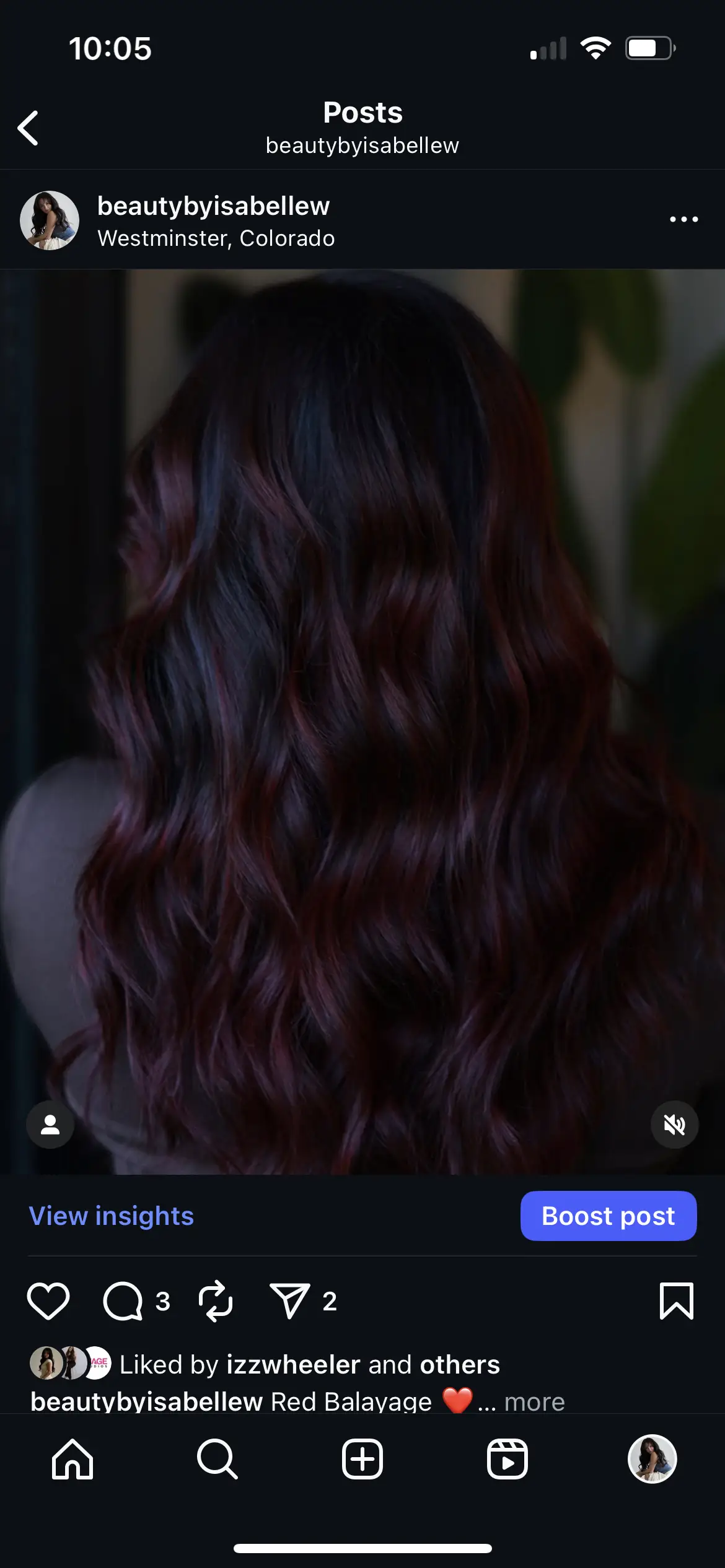Unmute the video's audio
725x1568 pixels.
tap(675, 1125)
